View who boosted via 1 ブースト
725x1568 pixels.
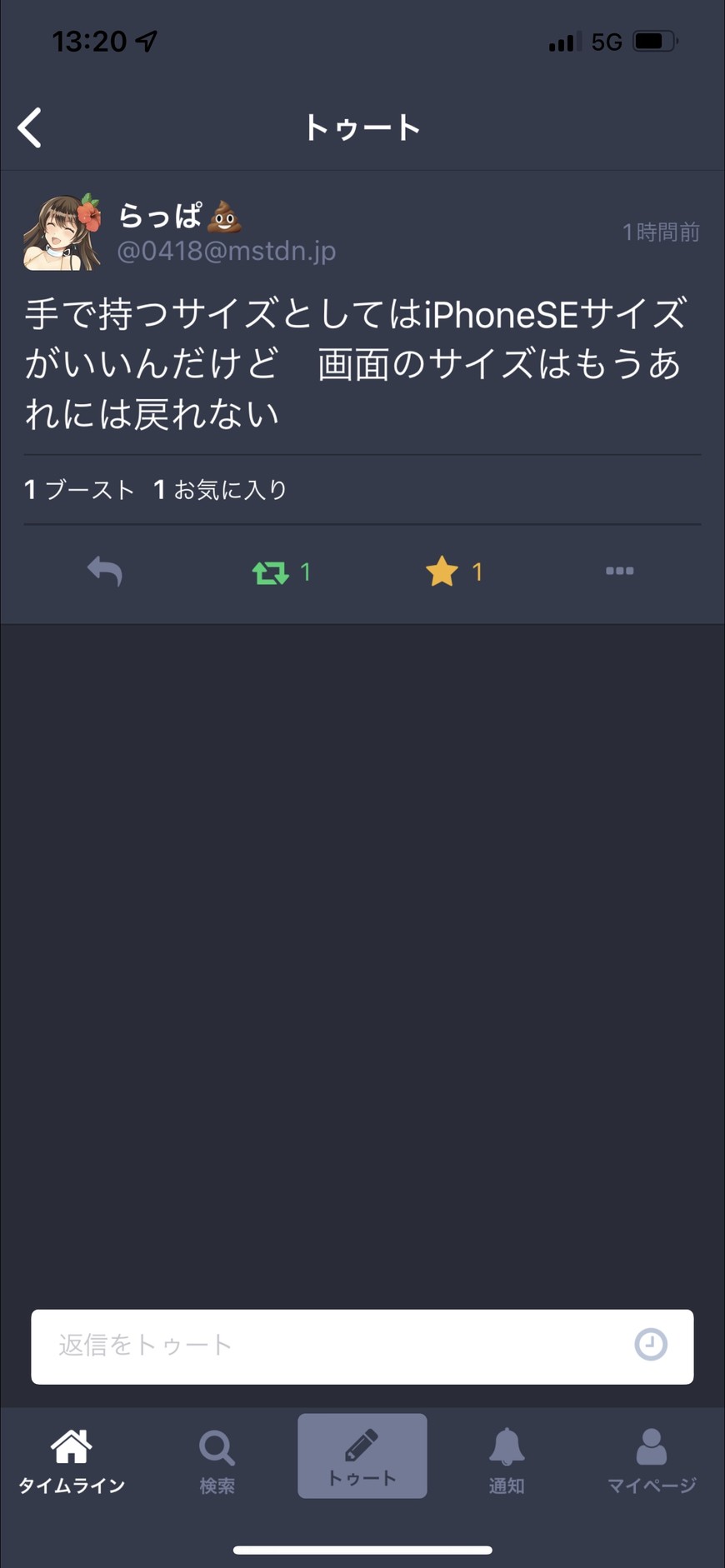coord(80,490)
